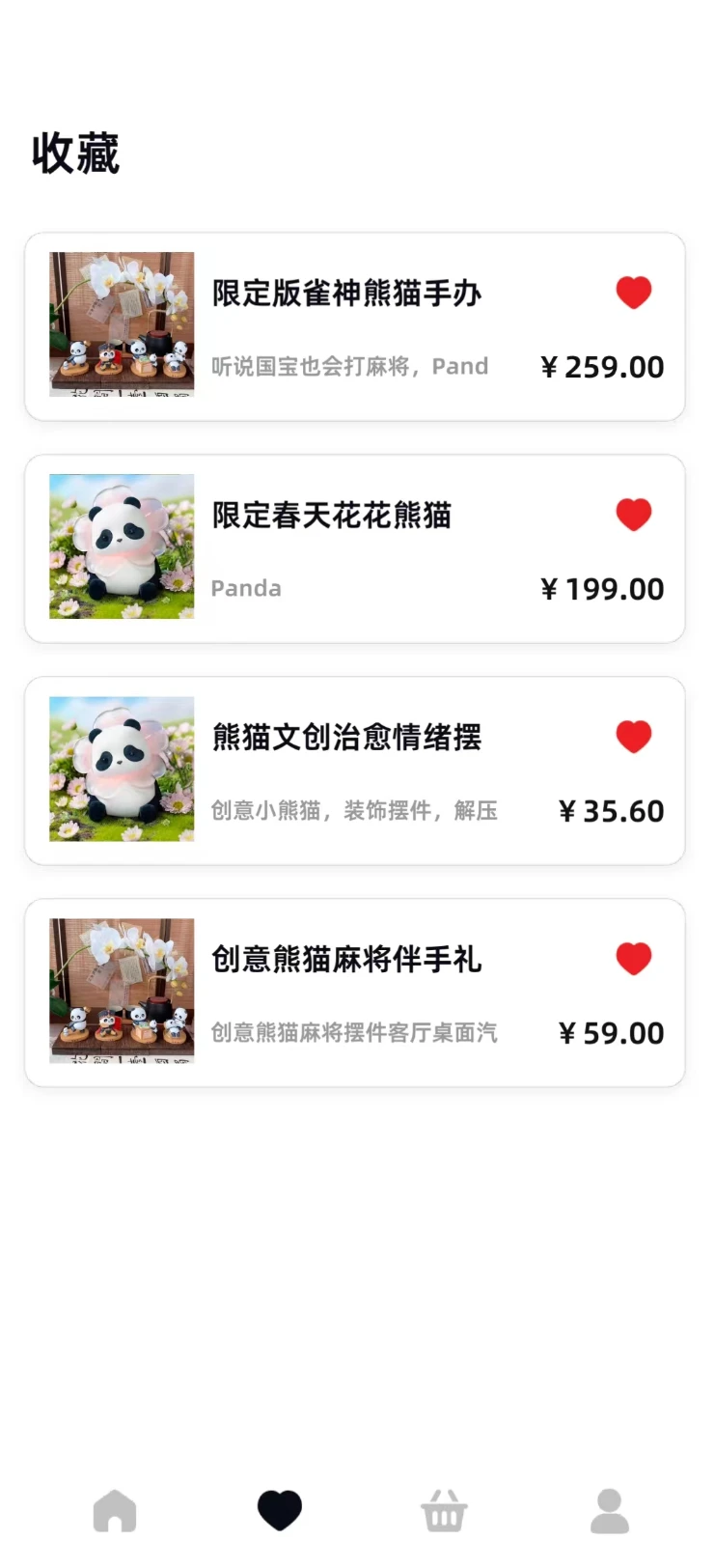Image resolution: width=714 pixels, height=1568 pixels.
Task: Go to the home tab
Action: pyautogui.click(x=115, y=1511)
